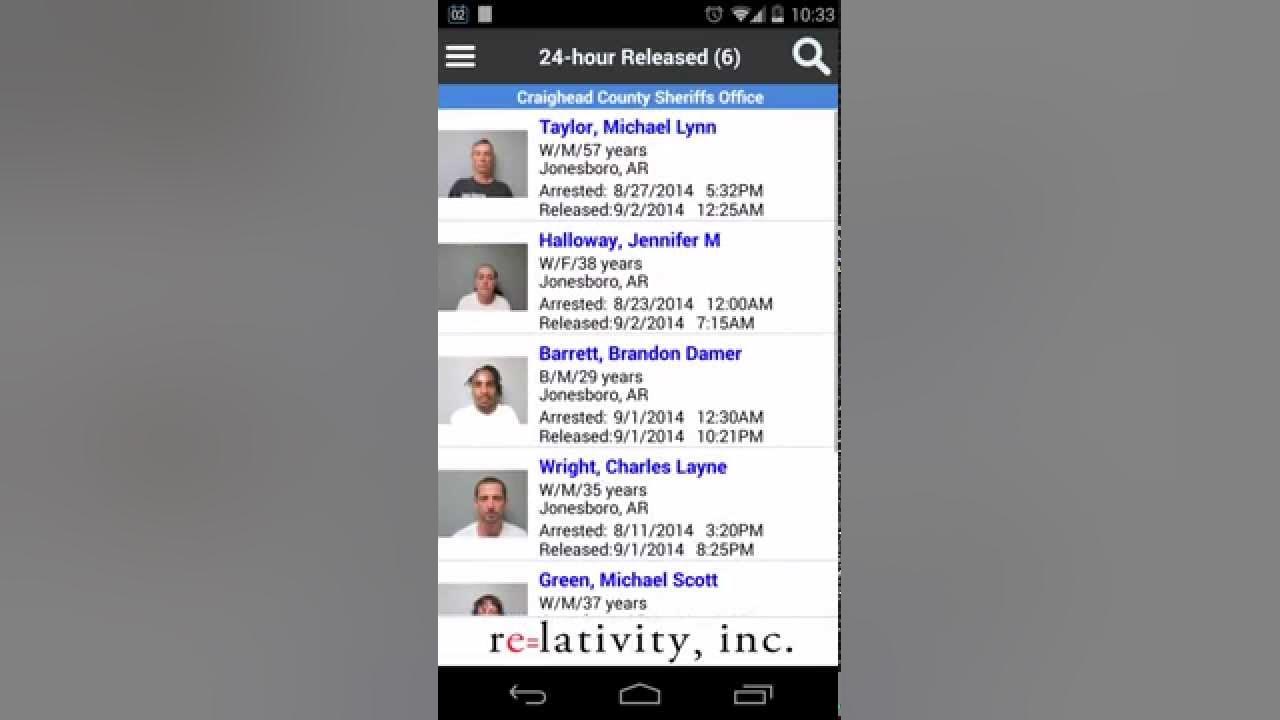Open the search magnifier icon
The image size is (1280, 720).
[811, 57]
